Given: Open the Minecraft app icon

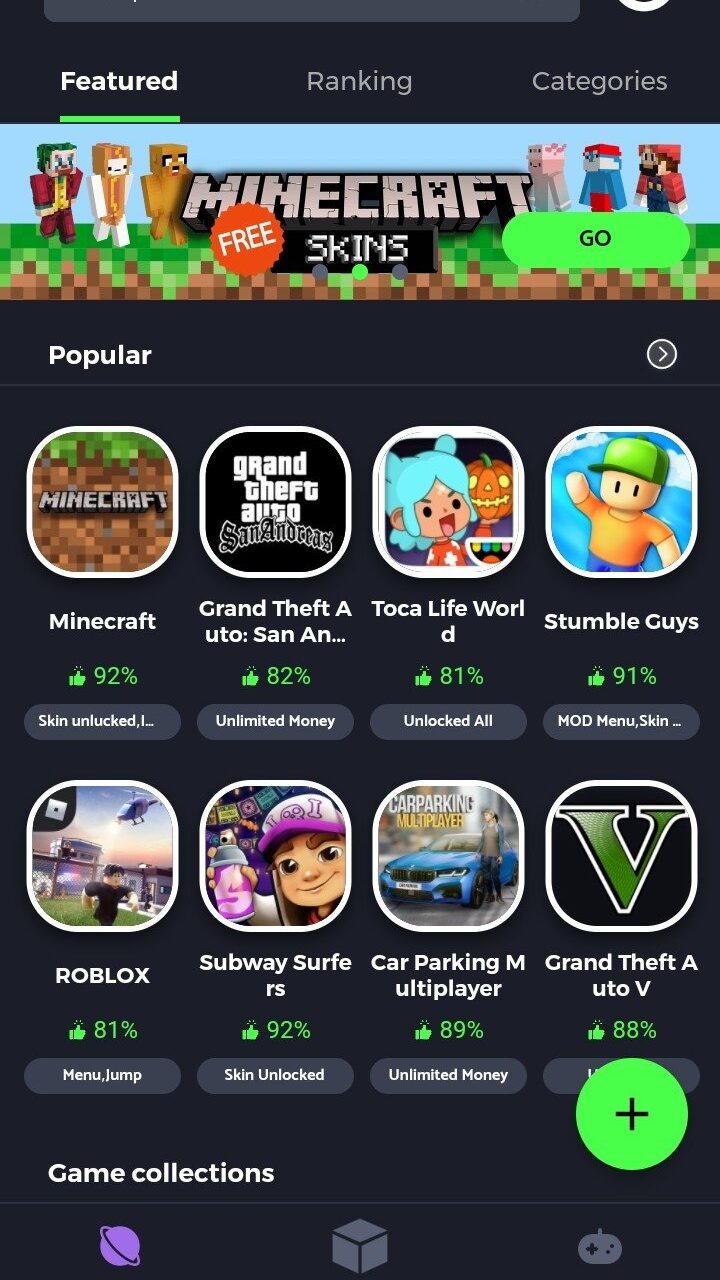Looking at the screenshot, I should click(x=102, y=500).
